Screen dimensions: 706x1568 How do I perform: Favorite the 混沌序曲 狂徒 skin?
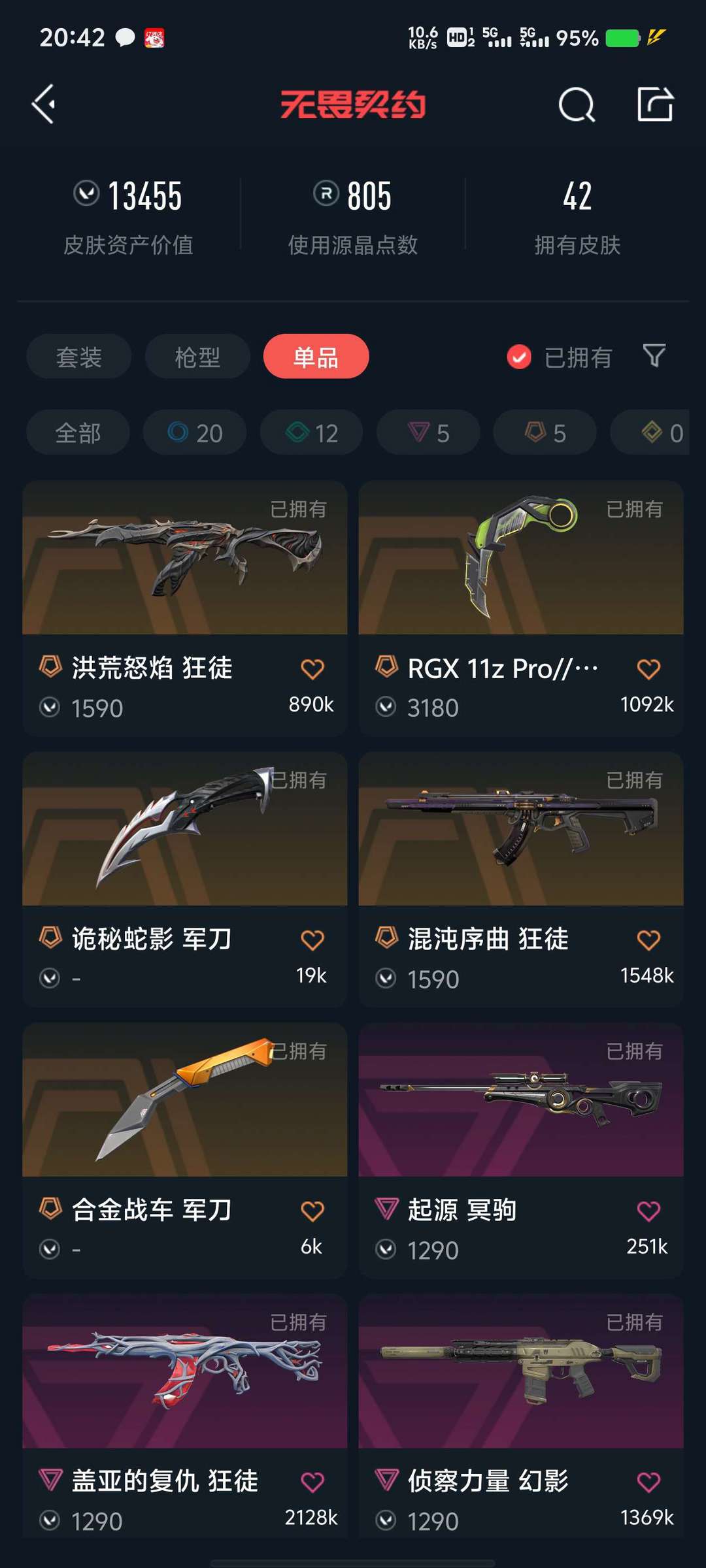(x=648, y=940)
